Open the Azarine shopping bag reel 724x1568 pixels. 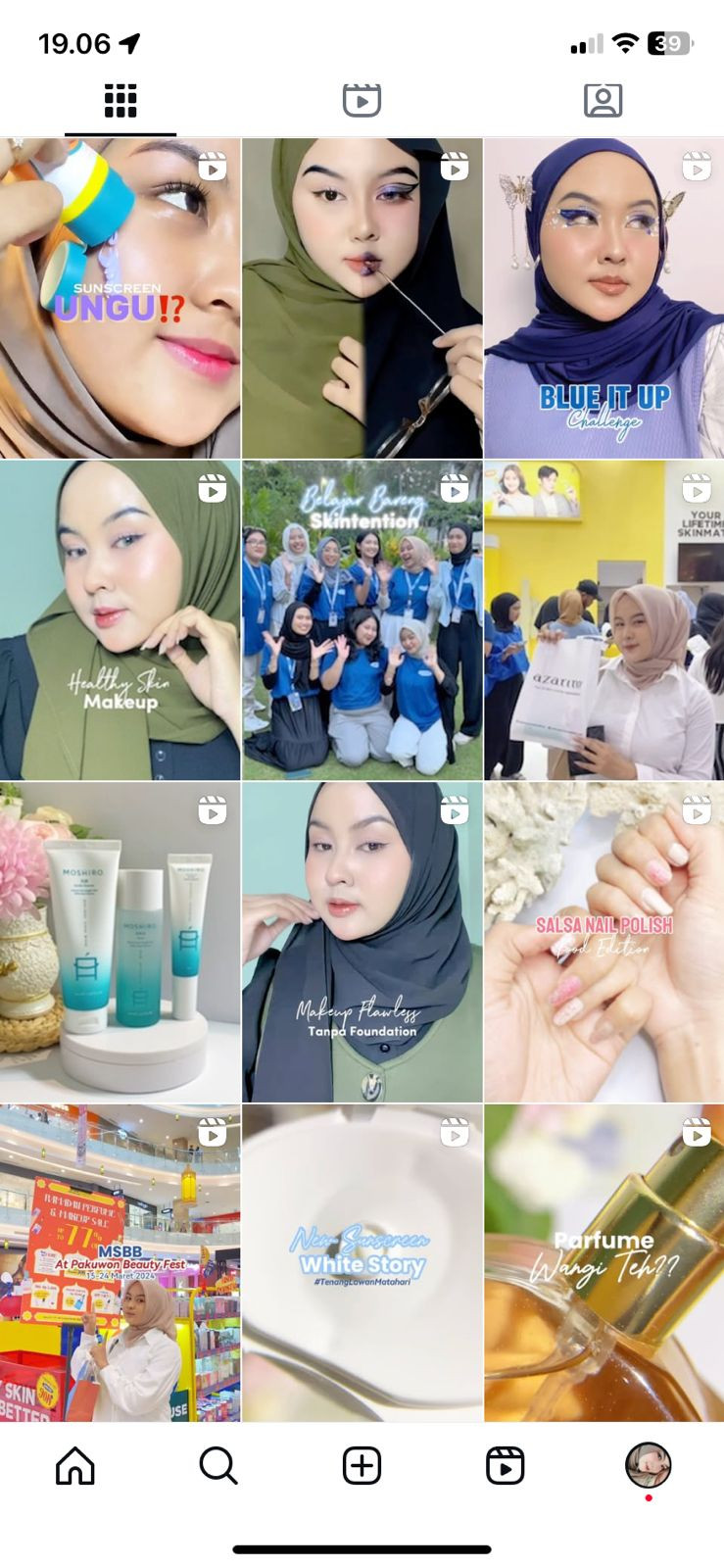603,620
